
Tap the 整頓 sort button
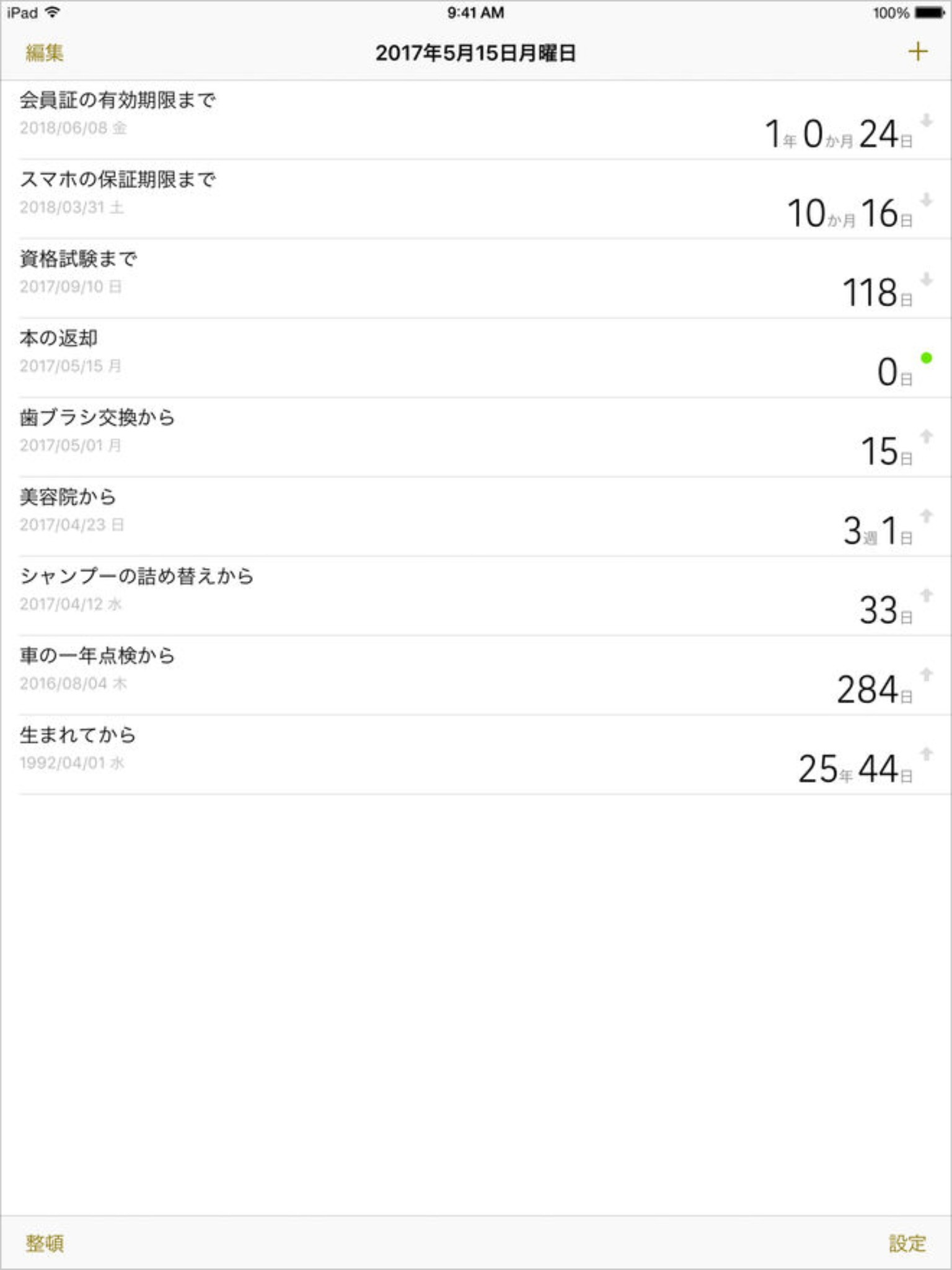(x=44, y=1243)
